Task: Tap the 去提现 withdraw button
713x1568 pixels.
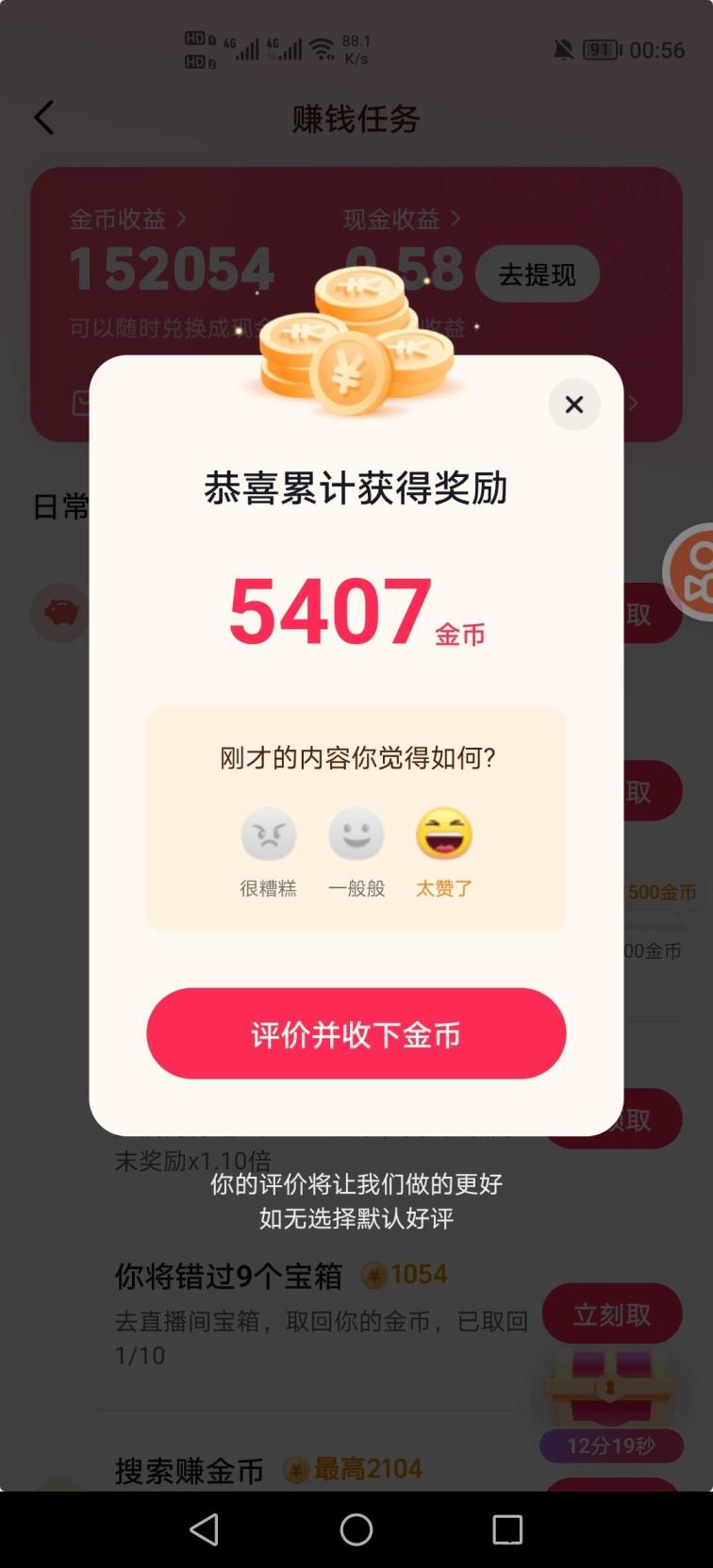Action: click(537, 274)
